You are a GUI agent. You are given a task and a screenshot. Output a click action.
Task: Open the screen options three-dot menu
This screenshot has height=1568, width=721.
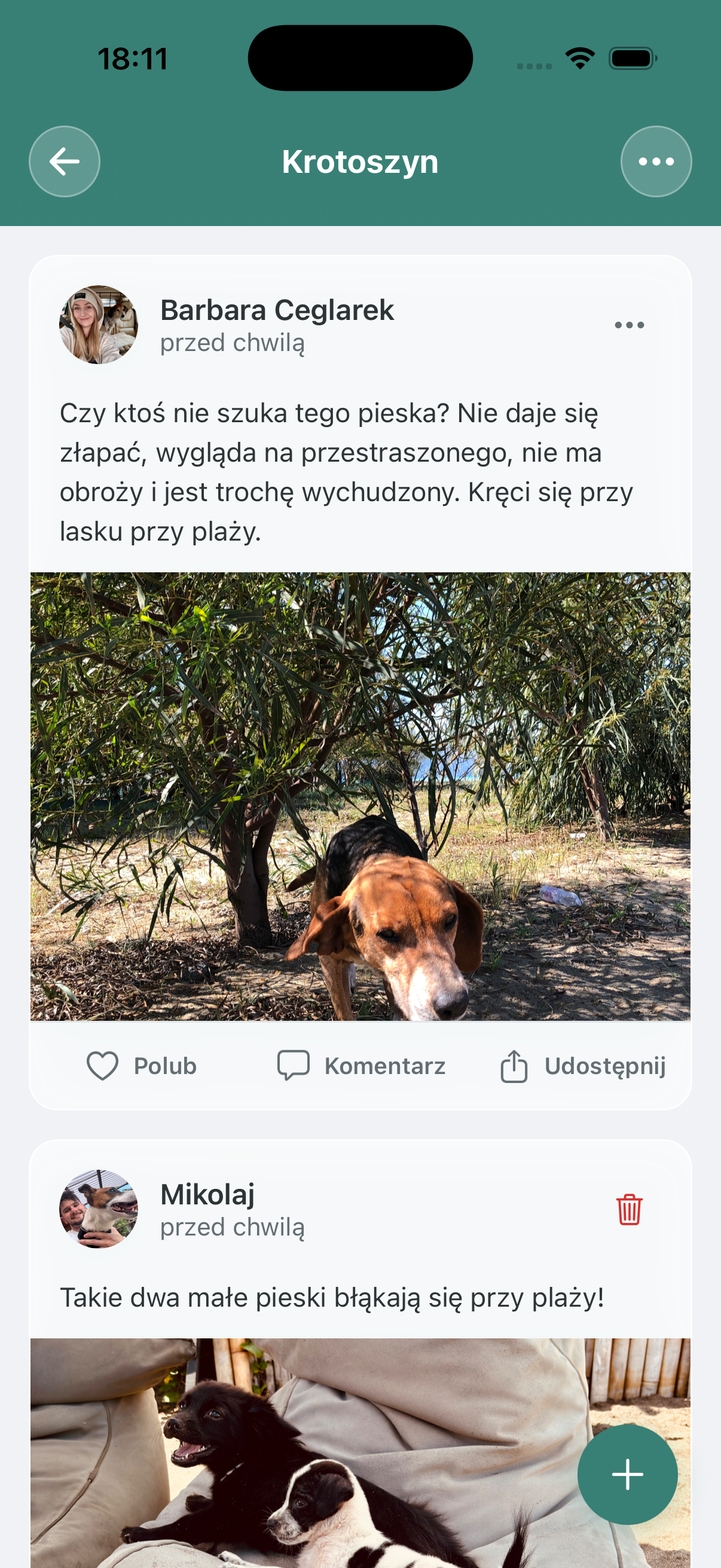click(x=656, y=161)
